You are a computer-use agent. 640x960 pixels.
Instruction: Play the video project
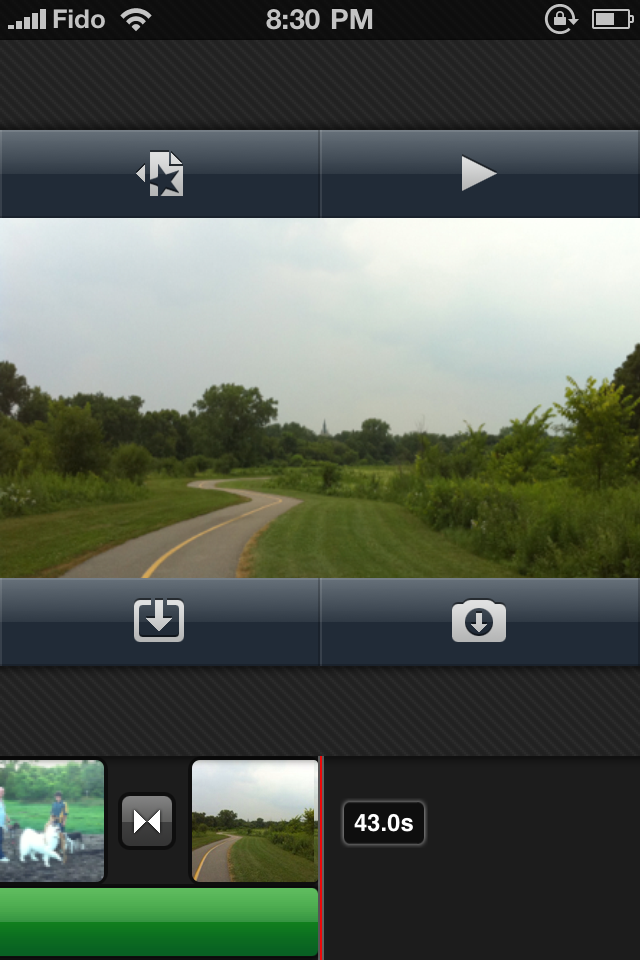[x=479, y=174]
